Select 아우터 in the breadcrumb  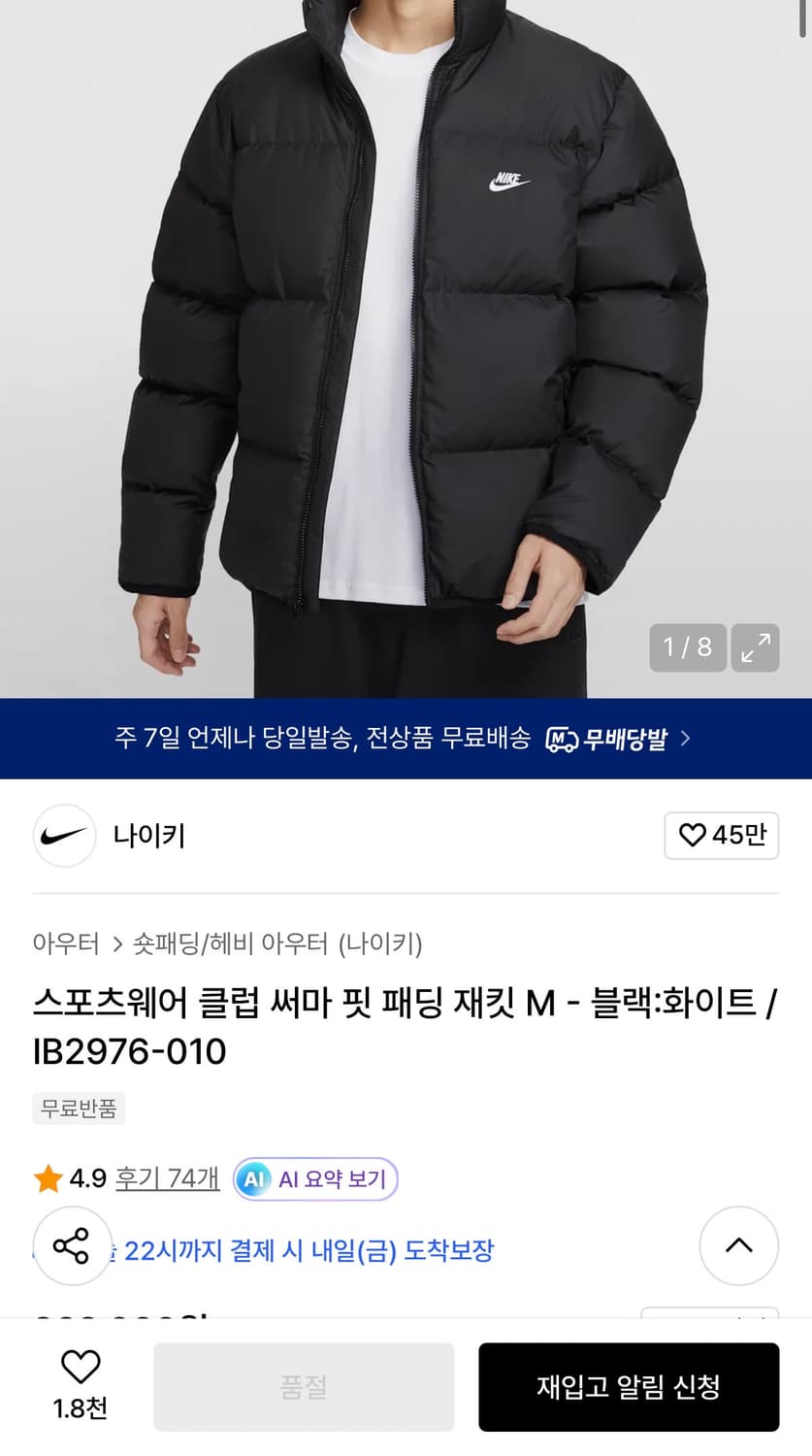63,944
